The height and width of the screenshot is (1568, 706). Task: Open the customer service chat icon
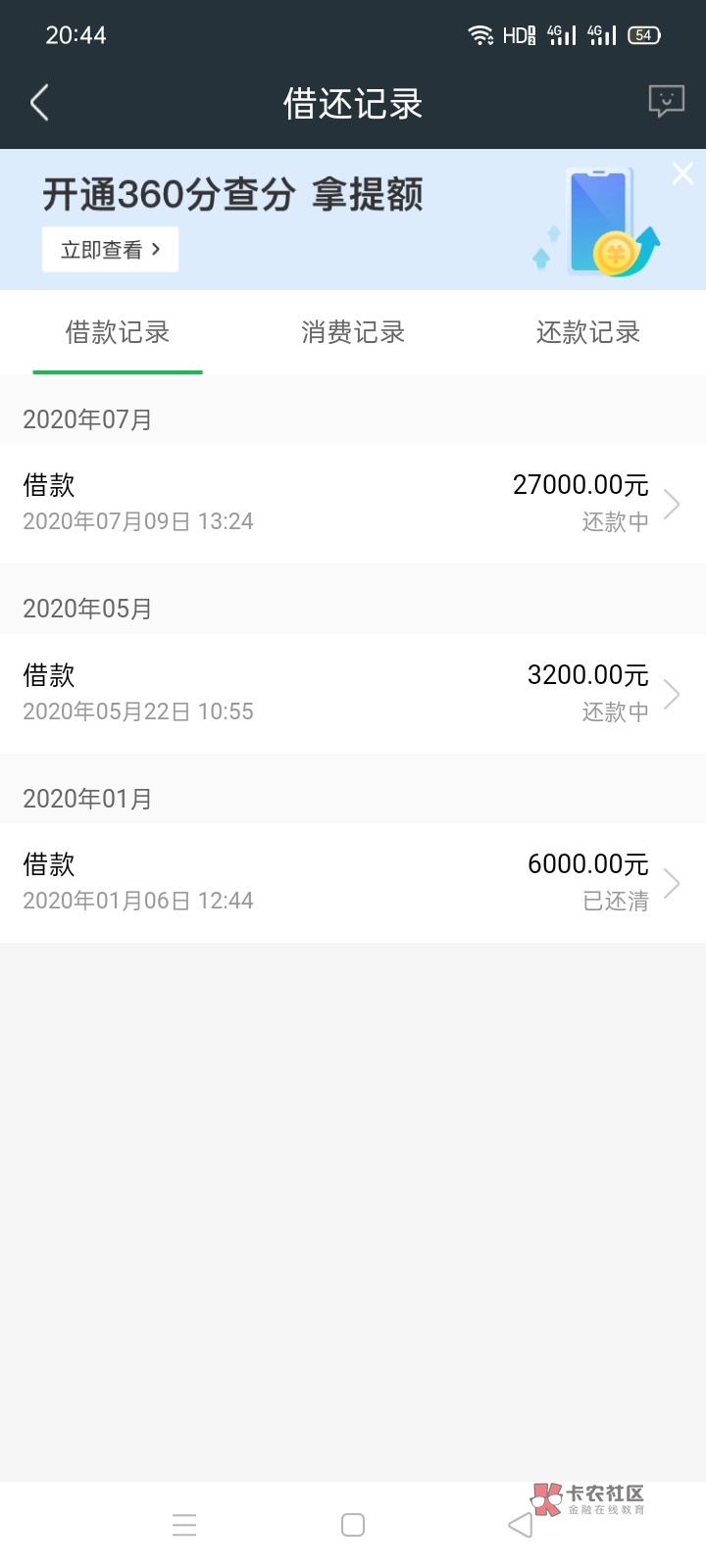point(667,101)
